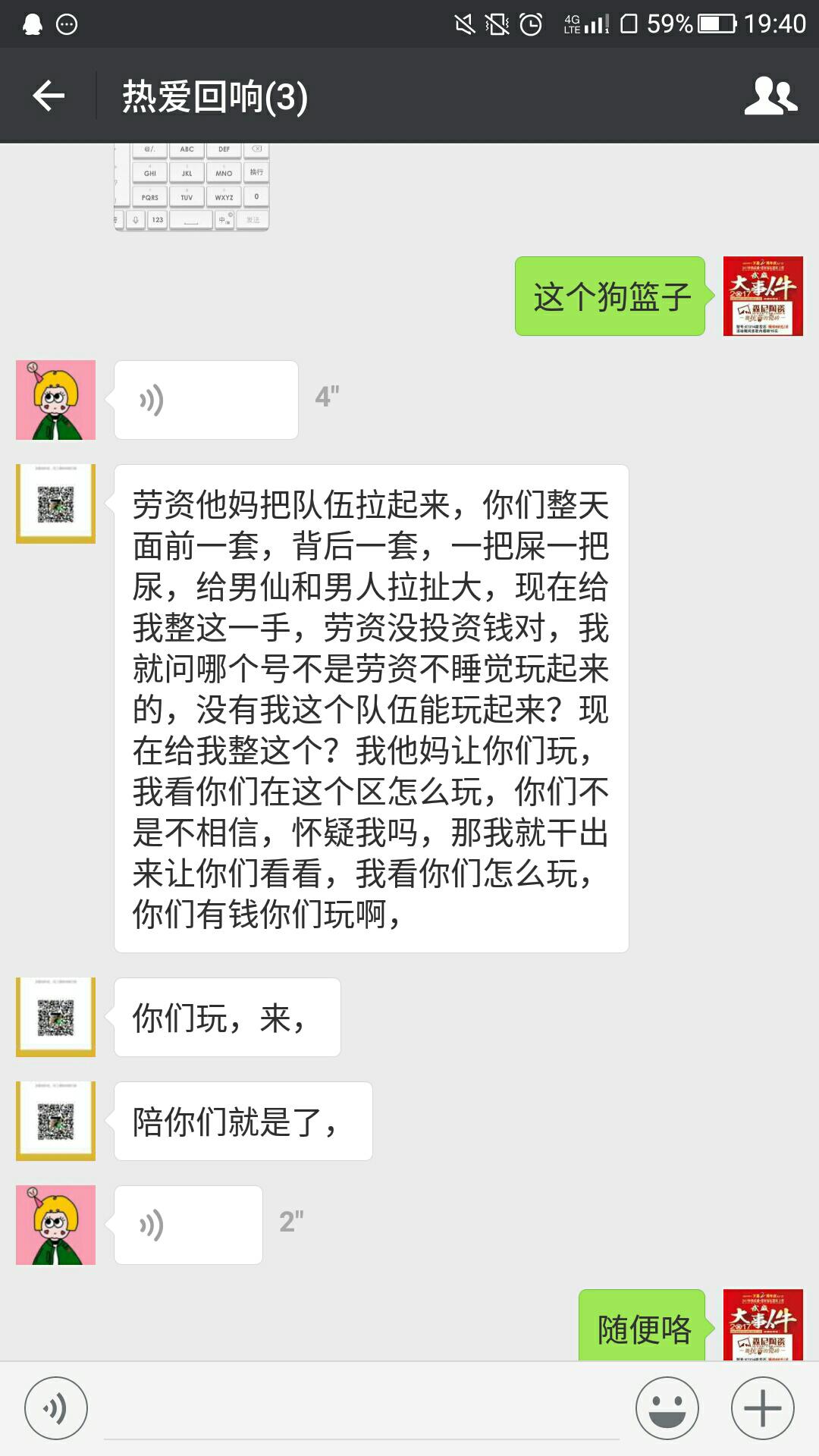This screenshot has width=819, height=1456.
Task: Open my avatar next to 这个狗篮子
Action: tap(762, 296)
